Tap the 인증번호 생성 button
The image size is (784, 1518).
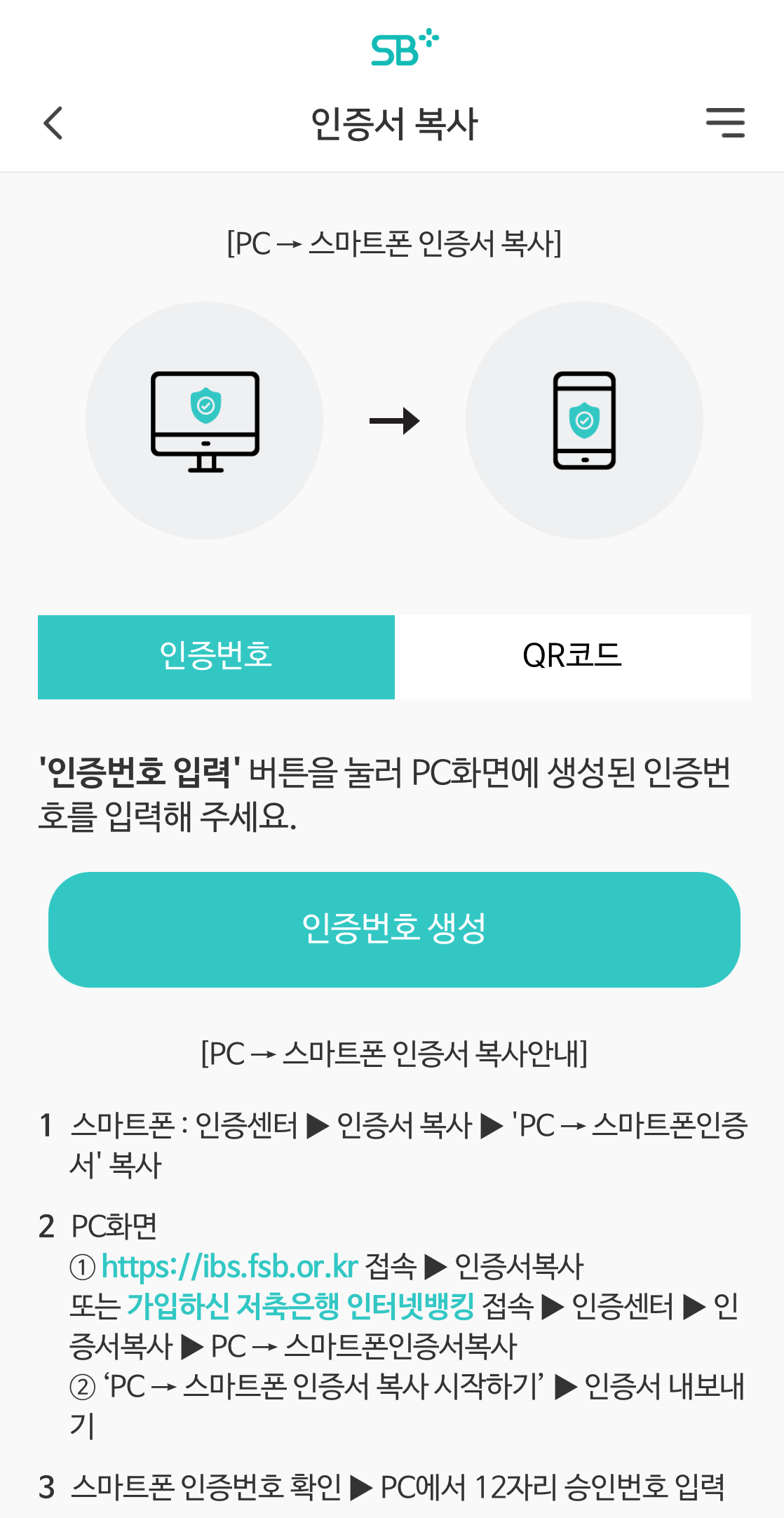394,929
